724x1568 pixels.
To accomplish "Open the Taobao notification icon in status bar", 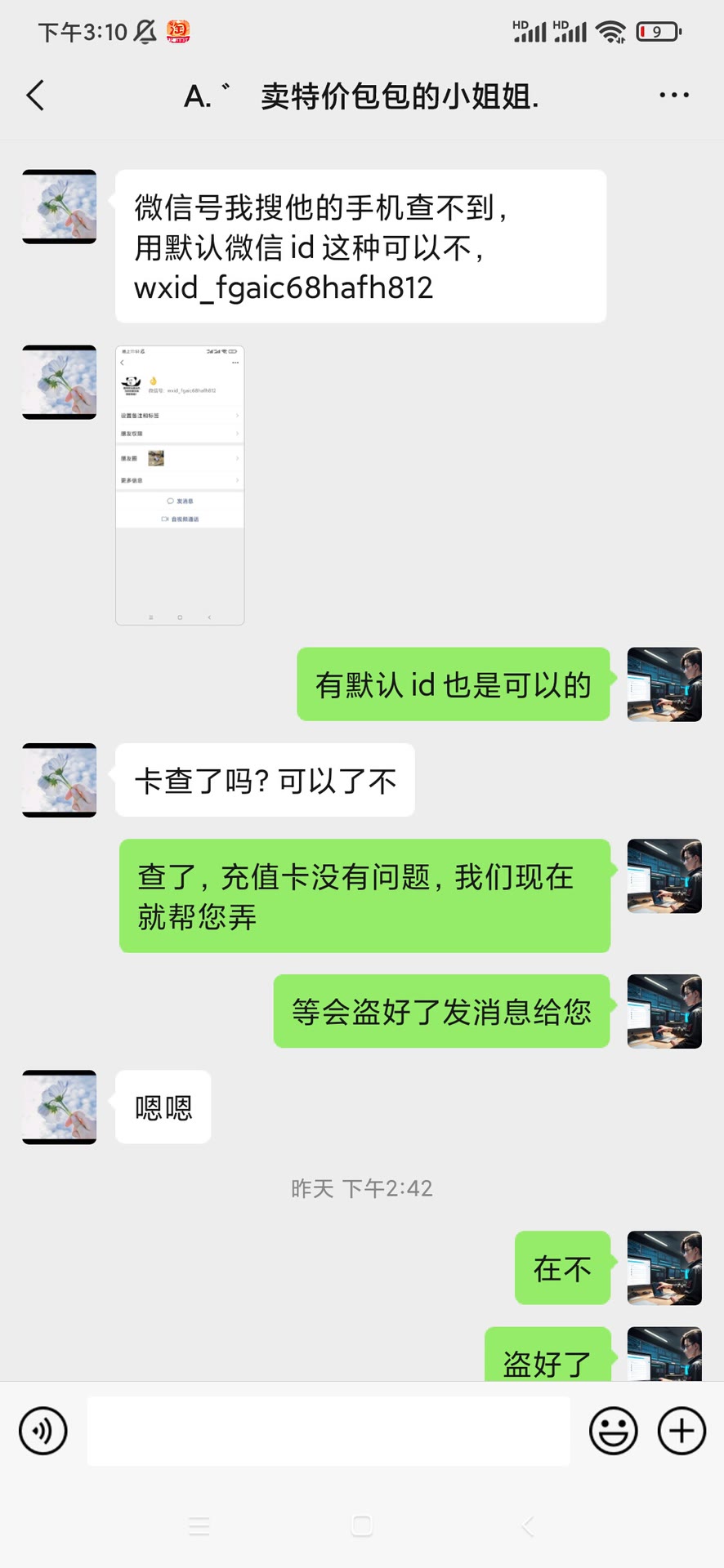I will (180, 31).
